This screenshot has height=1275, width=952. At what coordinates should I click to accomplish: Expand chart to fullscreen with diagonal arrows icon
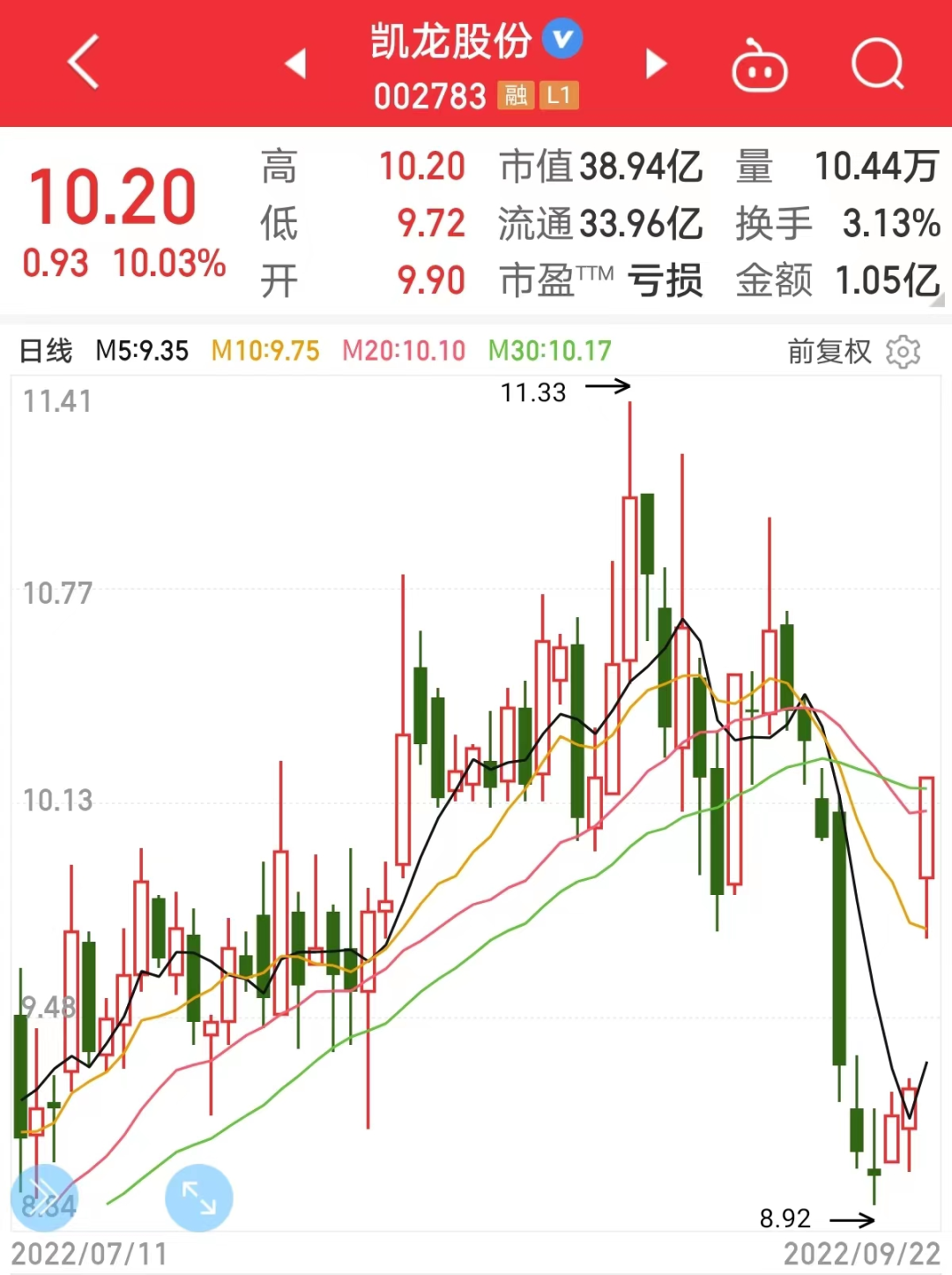[x=199, y=1197]
